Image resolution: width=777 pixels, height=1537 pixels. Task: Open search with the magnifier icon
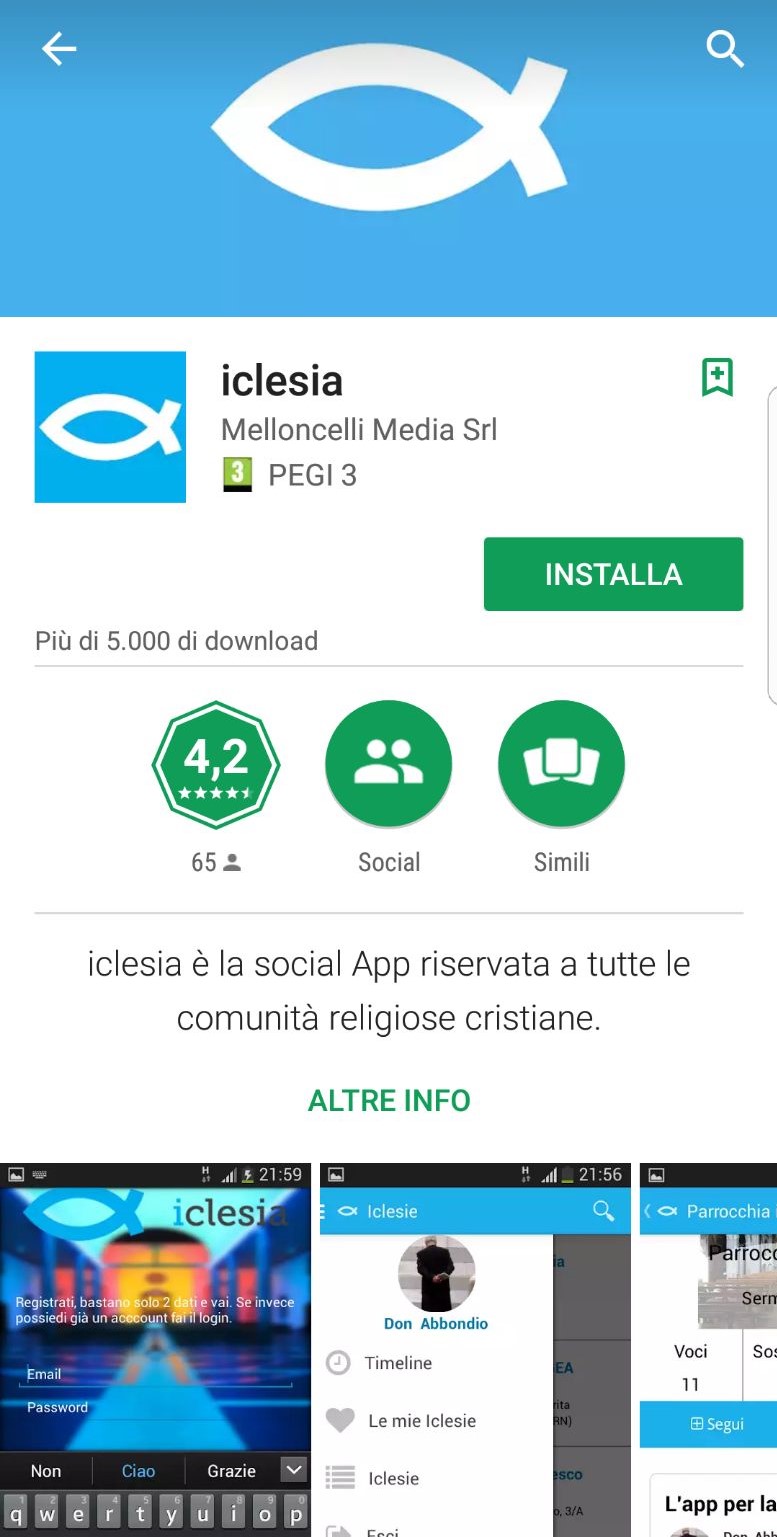725,48
